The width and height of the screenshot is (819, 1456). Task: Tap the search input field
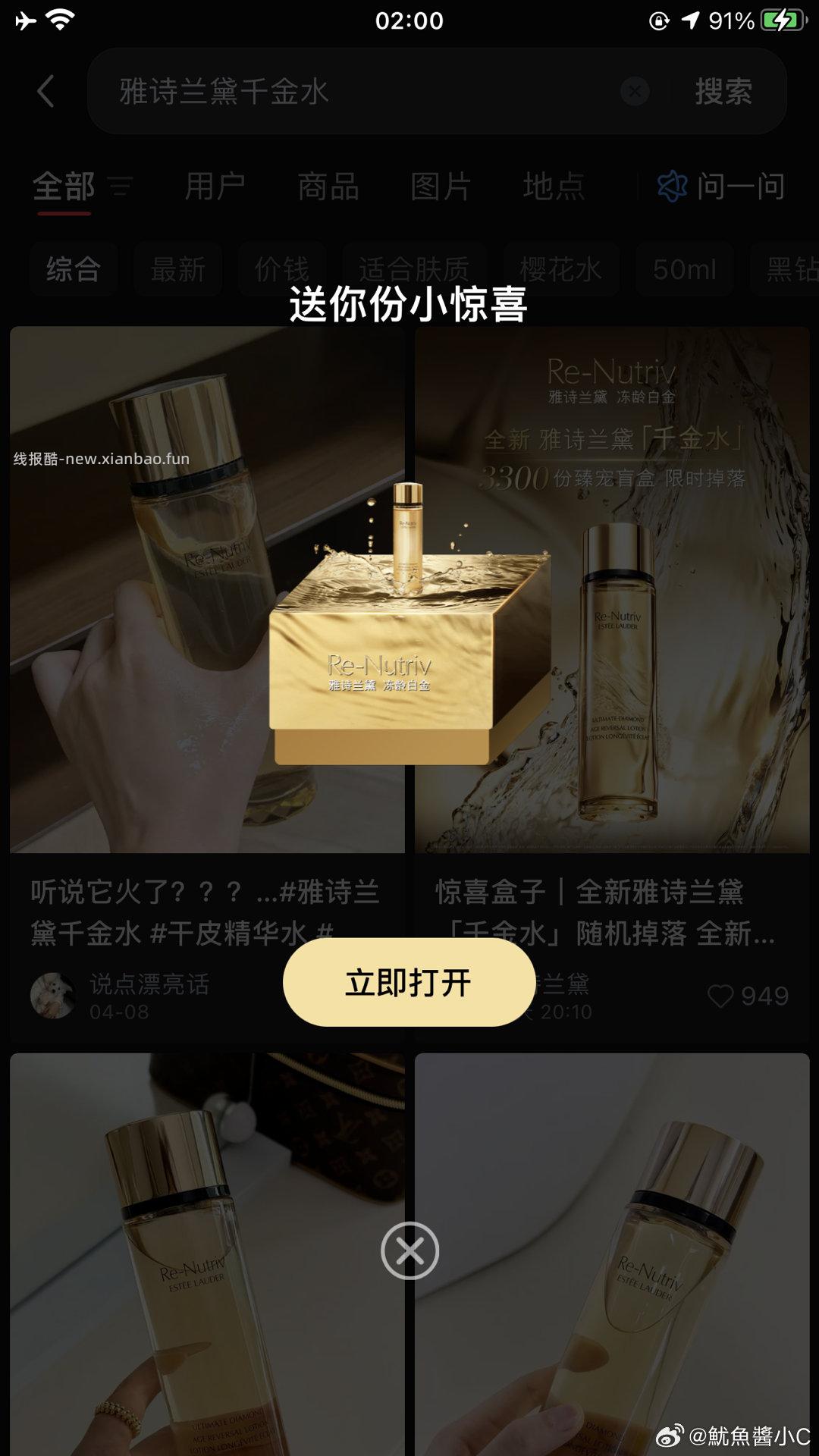341,91
